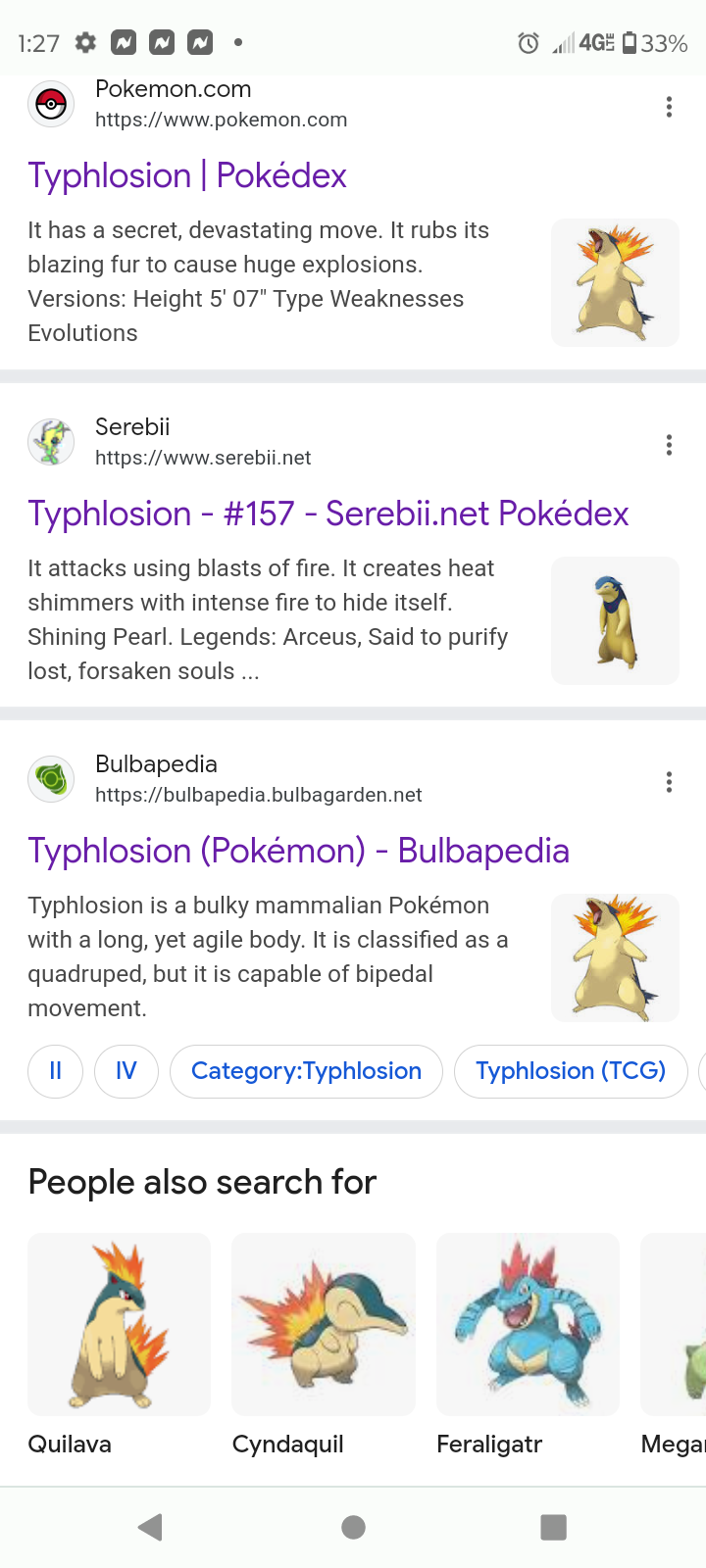The image size is (706, 1568).
Task: Search for Feraligatr from related searches
Action: point(528,1346)
